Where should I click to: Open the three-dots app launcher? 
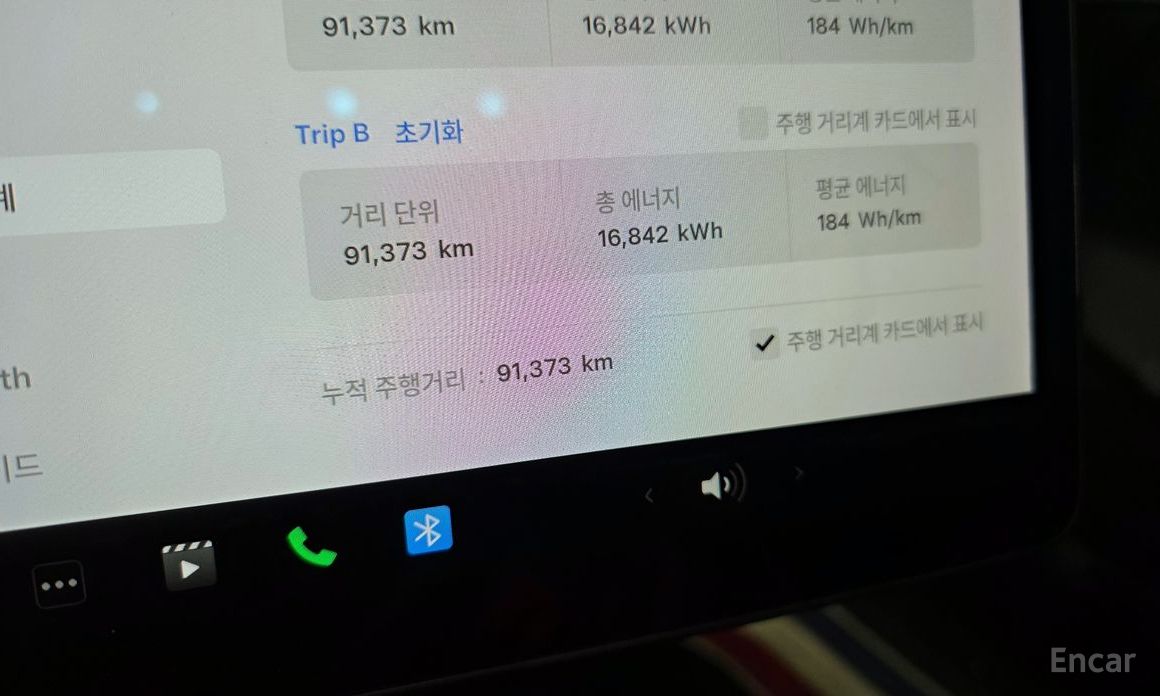coord(59,585)
